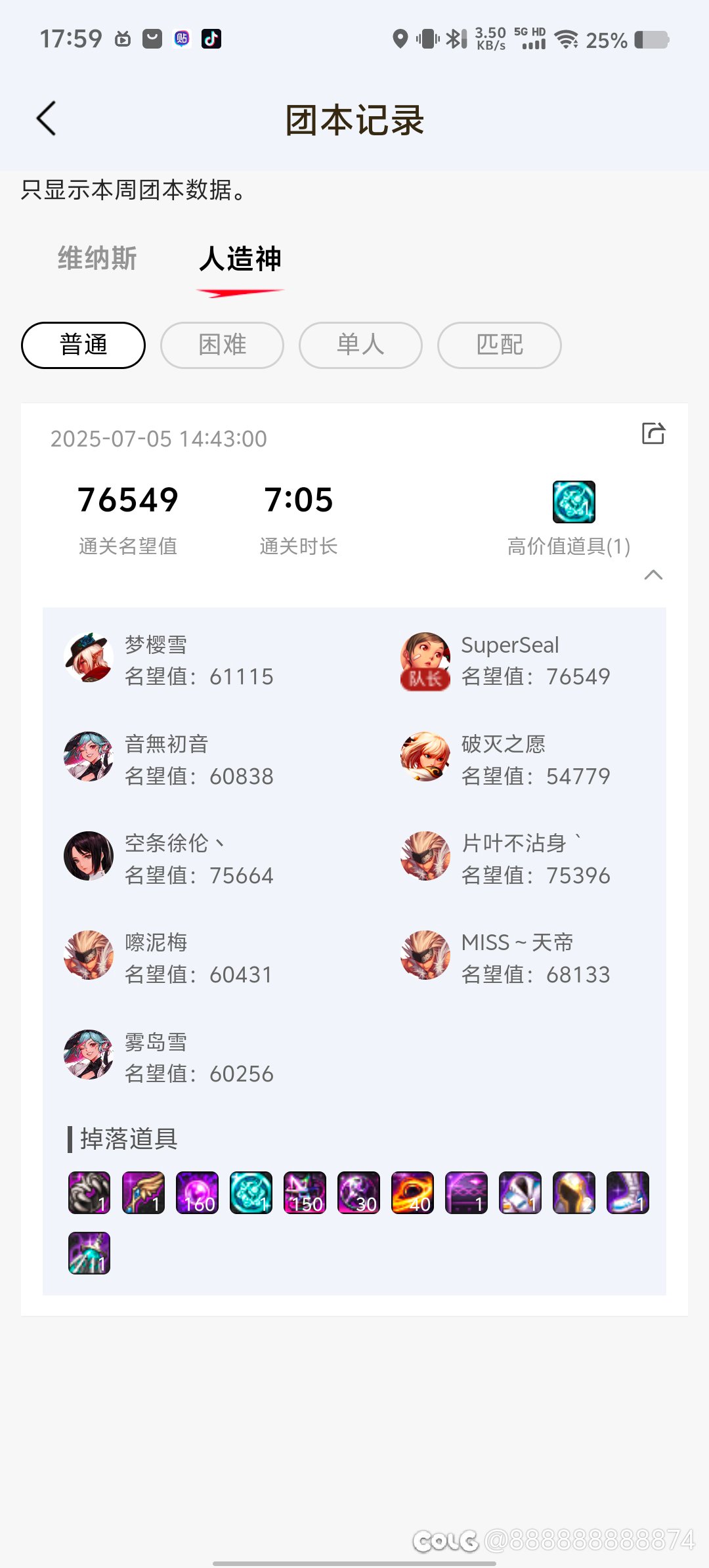This screenshot has height=1568, width=709.
Task: Share the 2025-07-05 raid record
Action: 653,433
